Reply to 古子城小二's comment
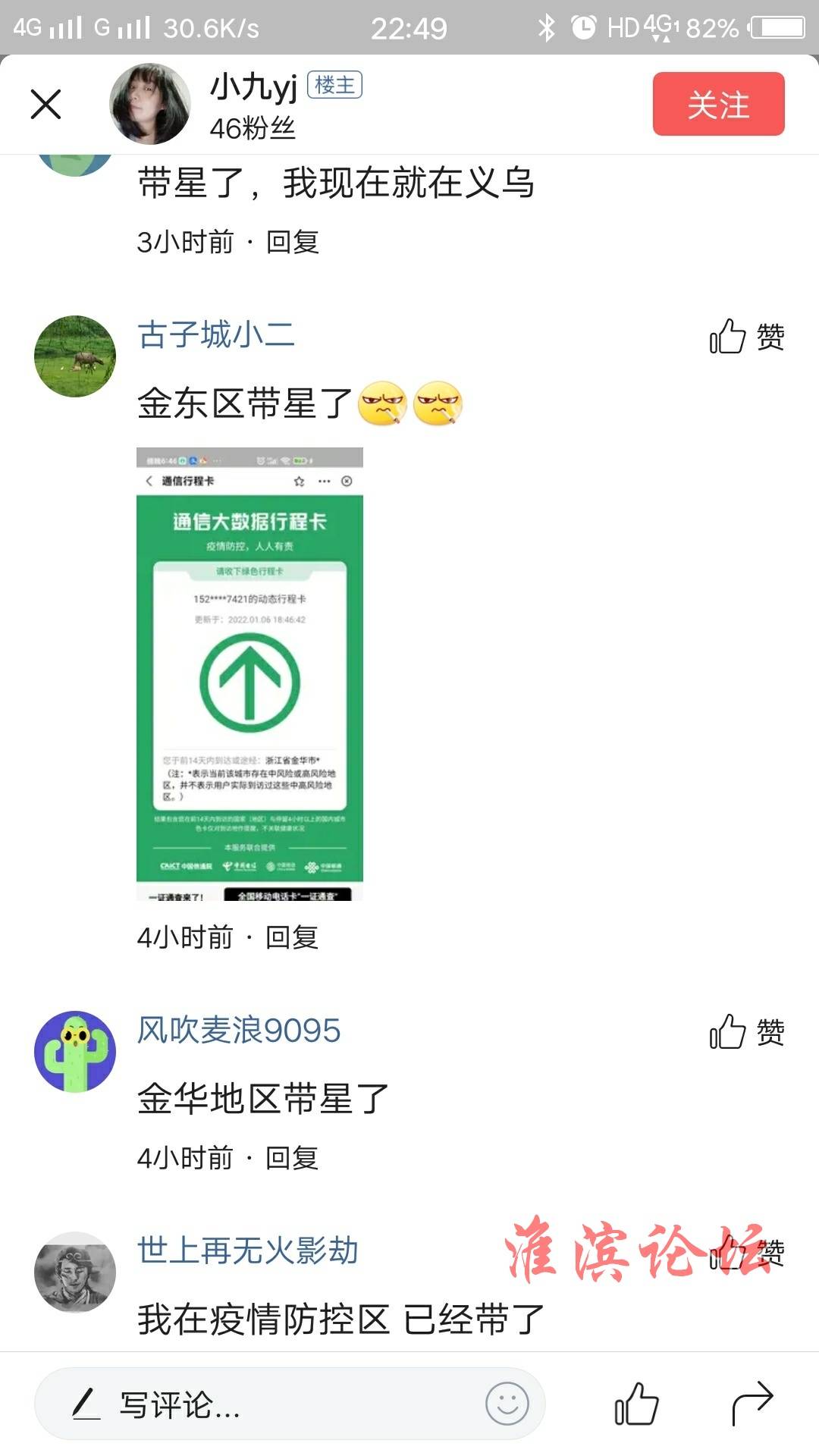 292,937
